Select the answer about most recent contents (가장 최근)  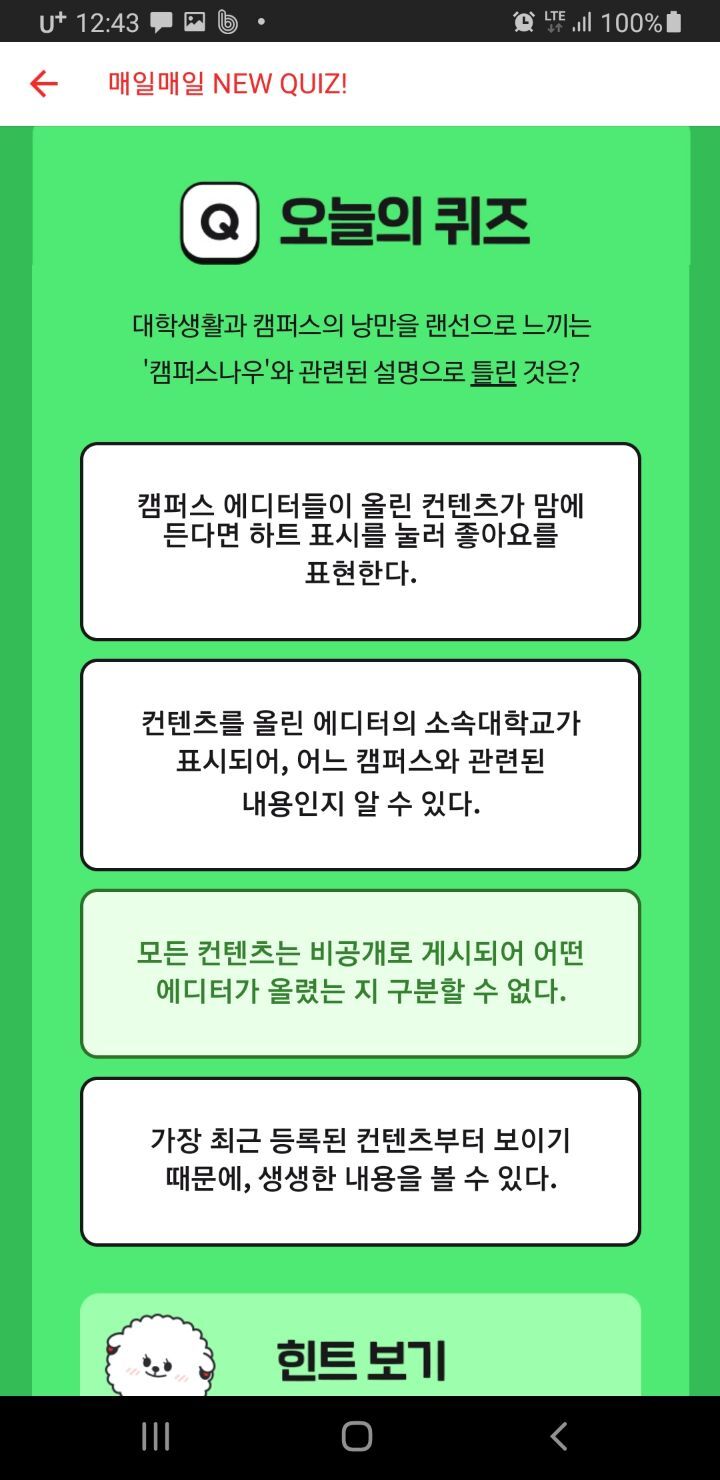click(360, 1161)
